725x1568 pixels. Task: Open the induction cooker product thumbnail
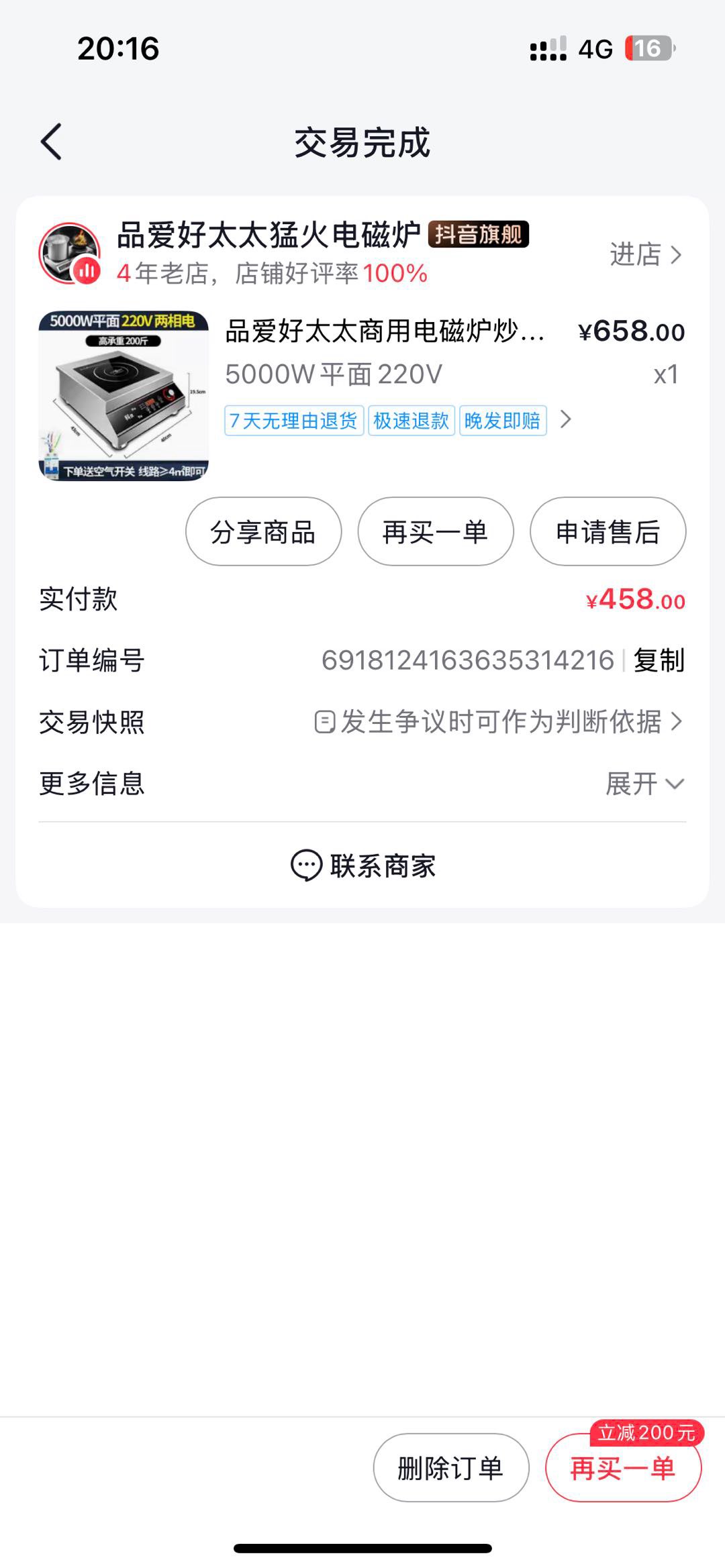[x=124, y=396]
